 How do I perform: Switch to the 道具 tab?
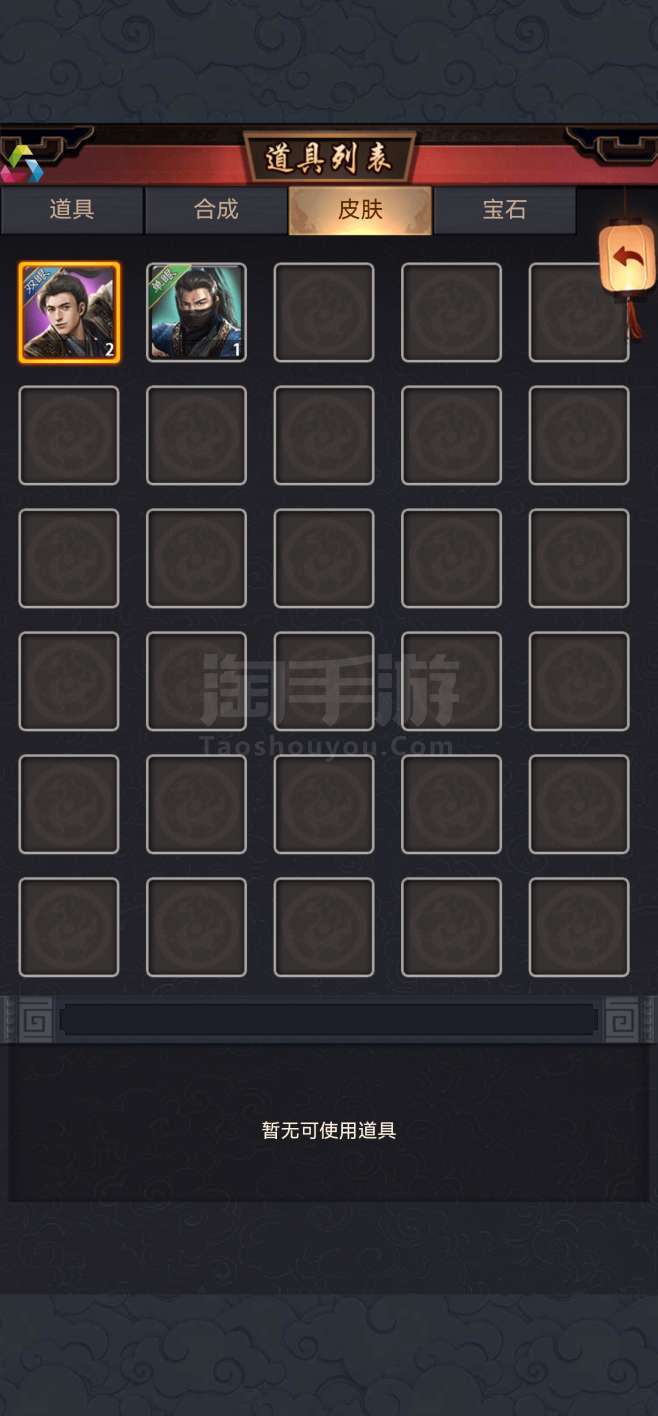click(x=72, y=210)
